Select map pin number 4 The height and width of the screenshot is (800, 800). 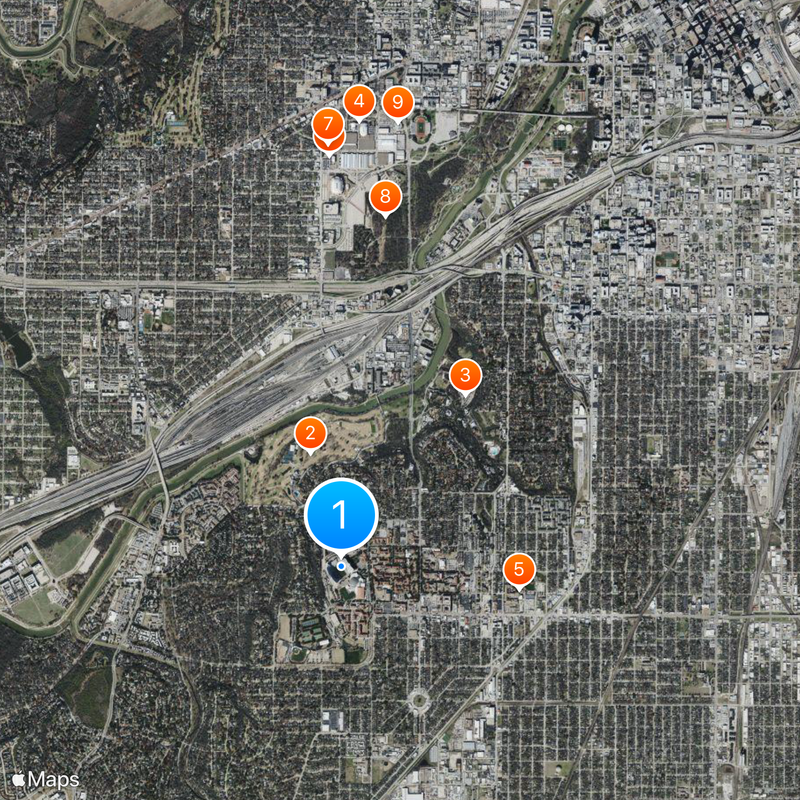coord(359,101)
